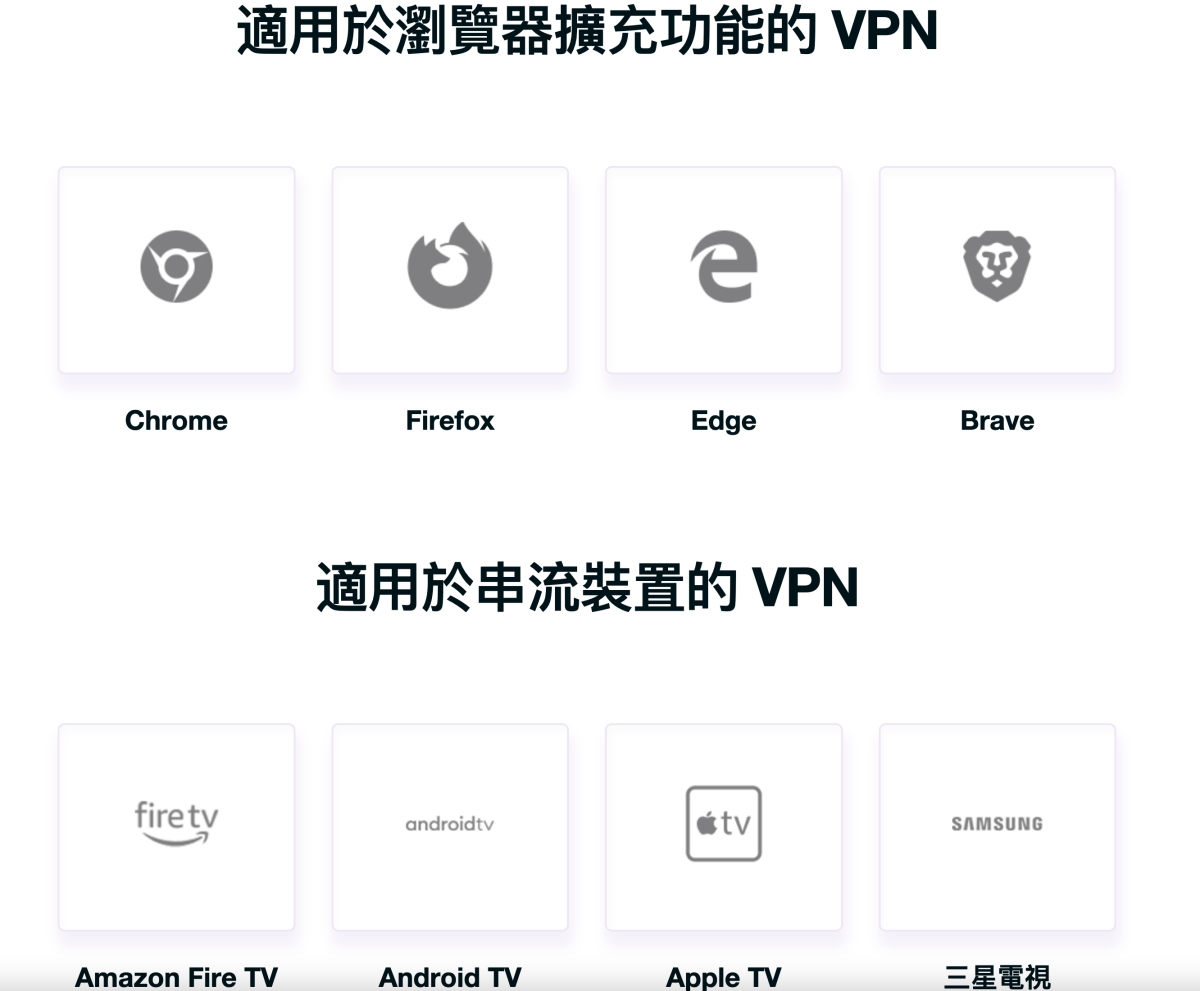1200x991 pixels.
Task: Select the Firefox browser extension card
Action: 450,270
